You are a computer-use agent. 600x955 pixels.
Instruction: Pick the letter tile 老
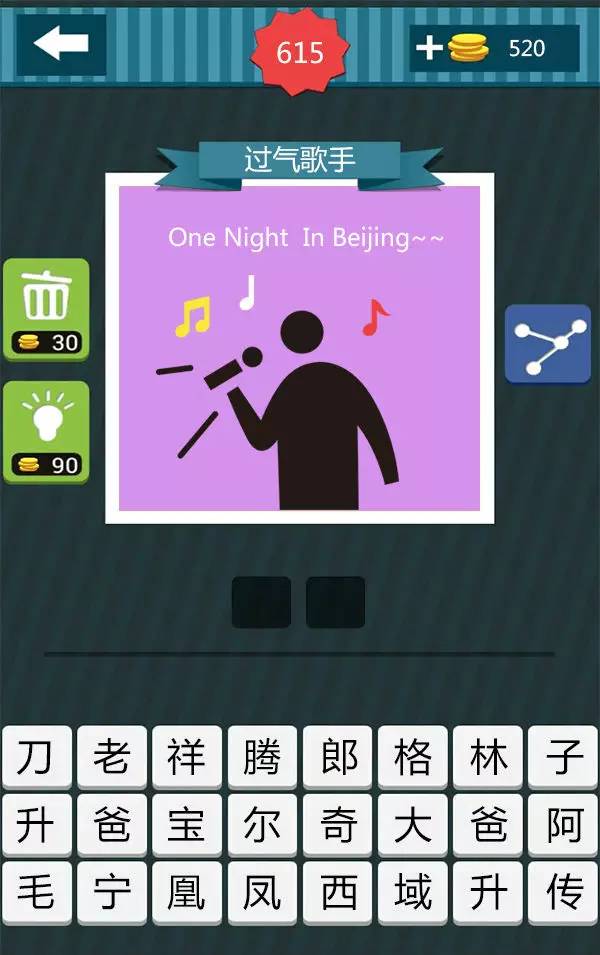point(112,758)
